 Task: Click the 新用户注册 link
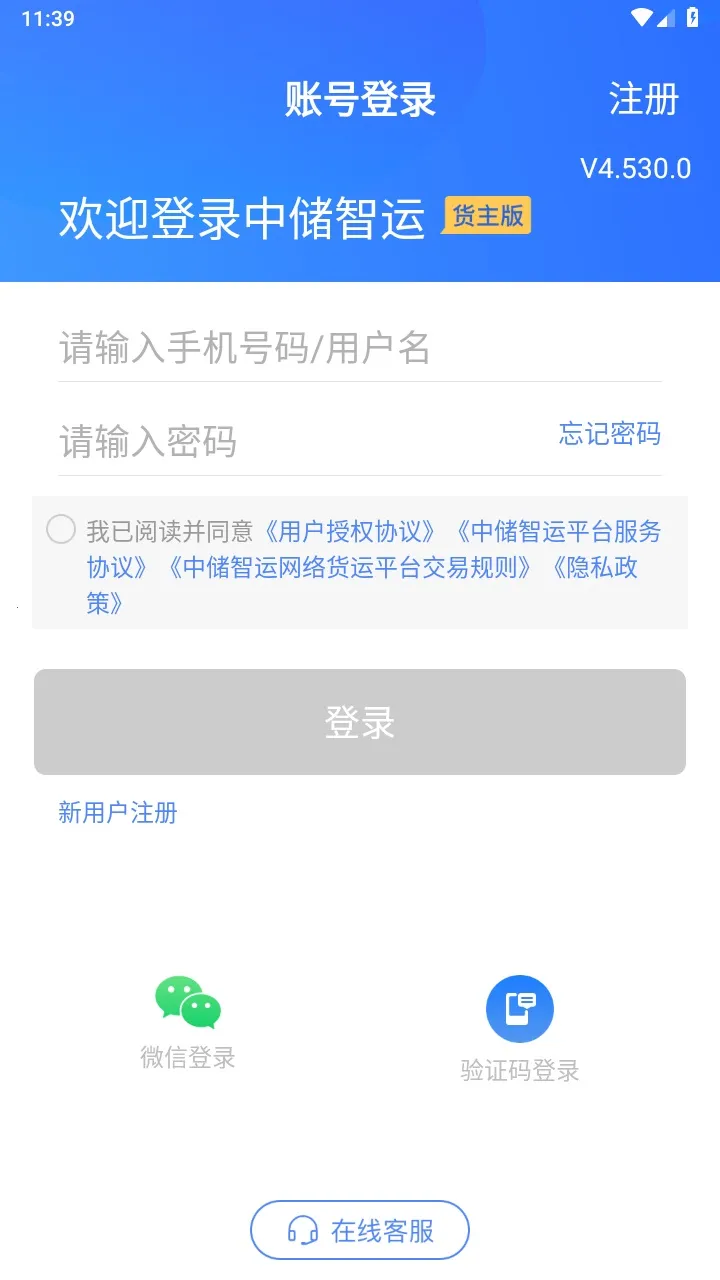[x=117, y=813]
